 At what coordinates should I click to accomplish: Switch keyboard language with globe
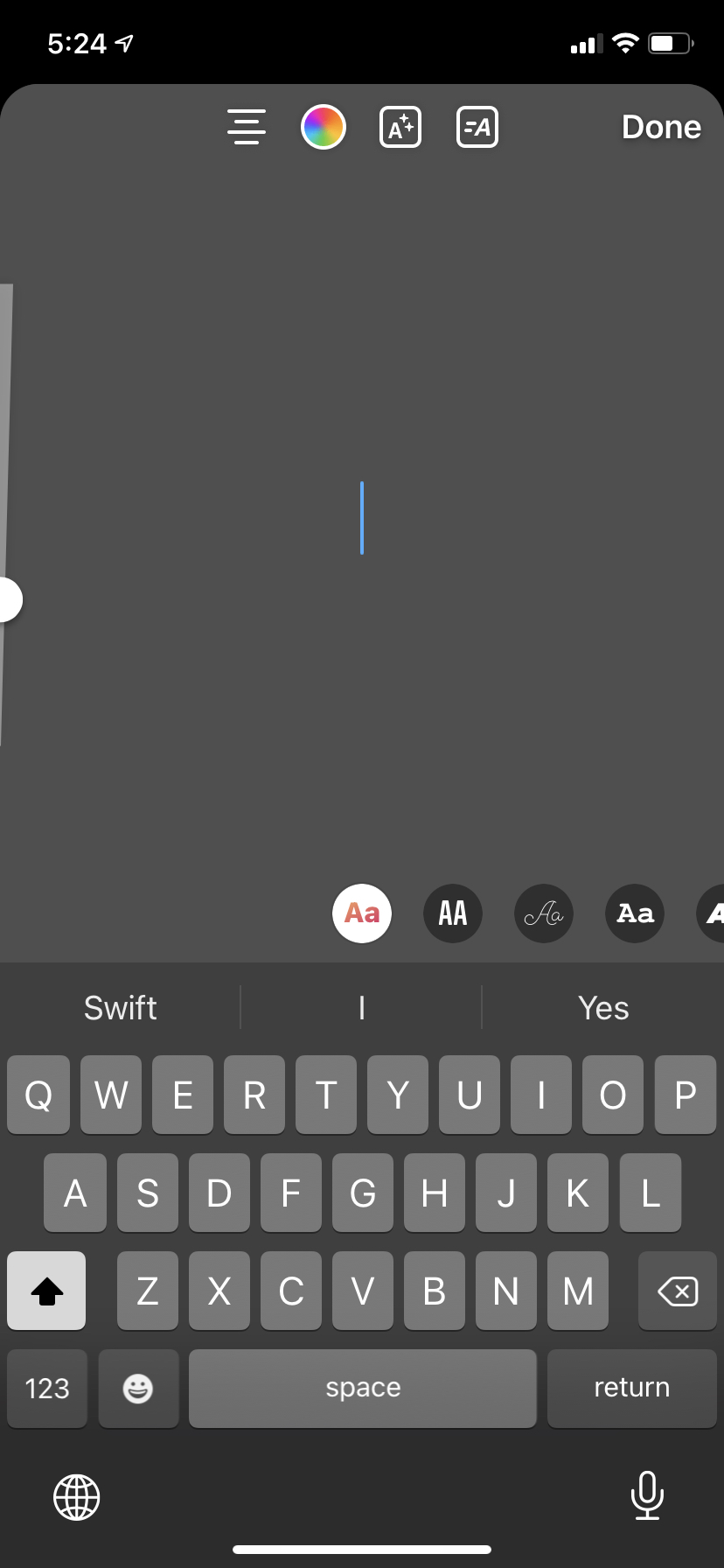pos(77,1496)
